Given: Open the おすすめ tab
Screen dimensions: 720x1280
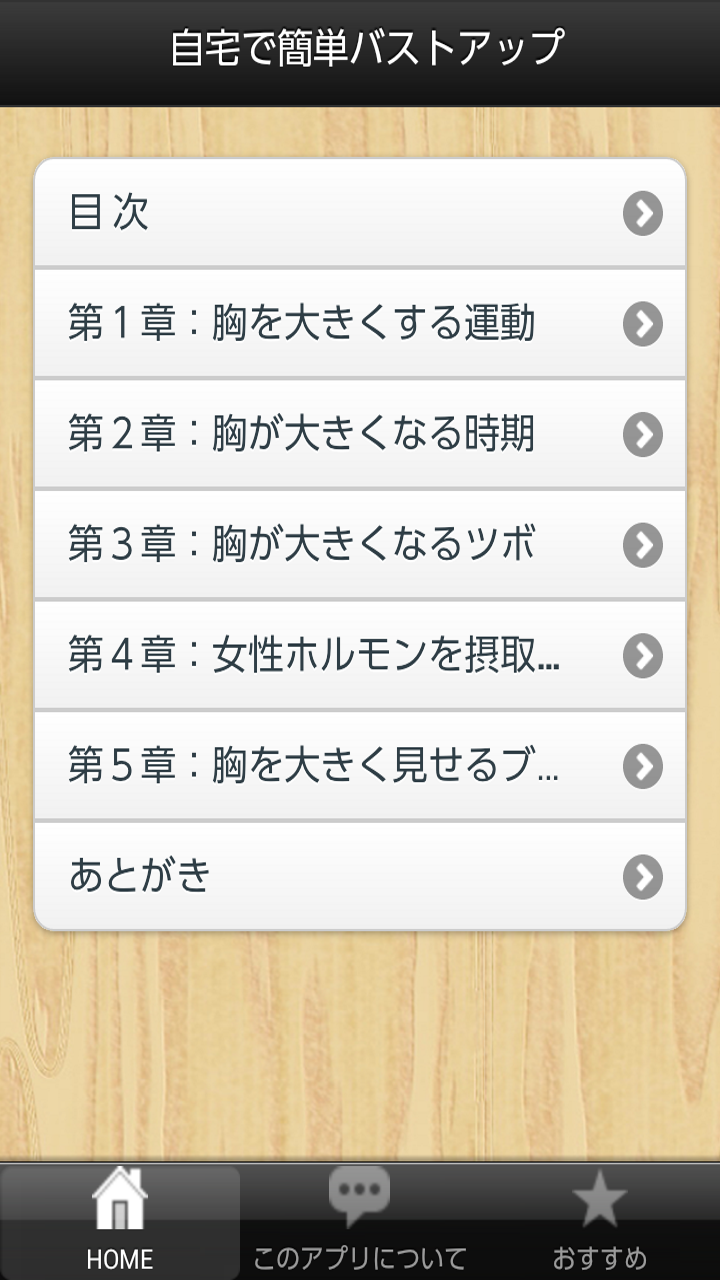Looking at the screenshot, I should [600, 1222].
